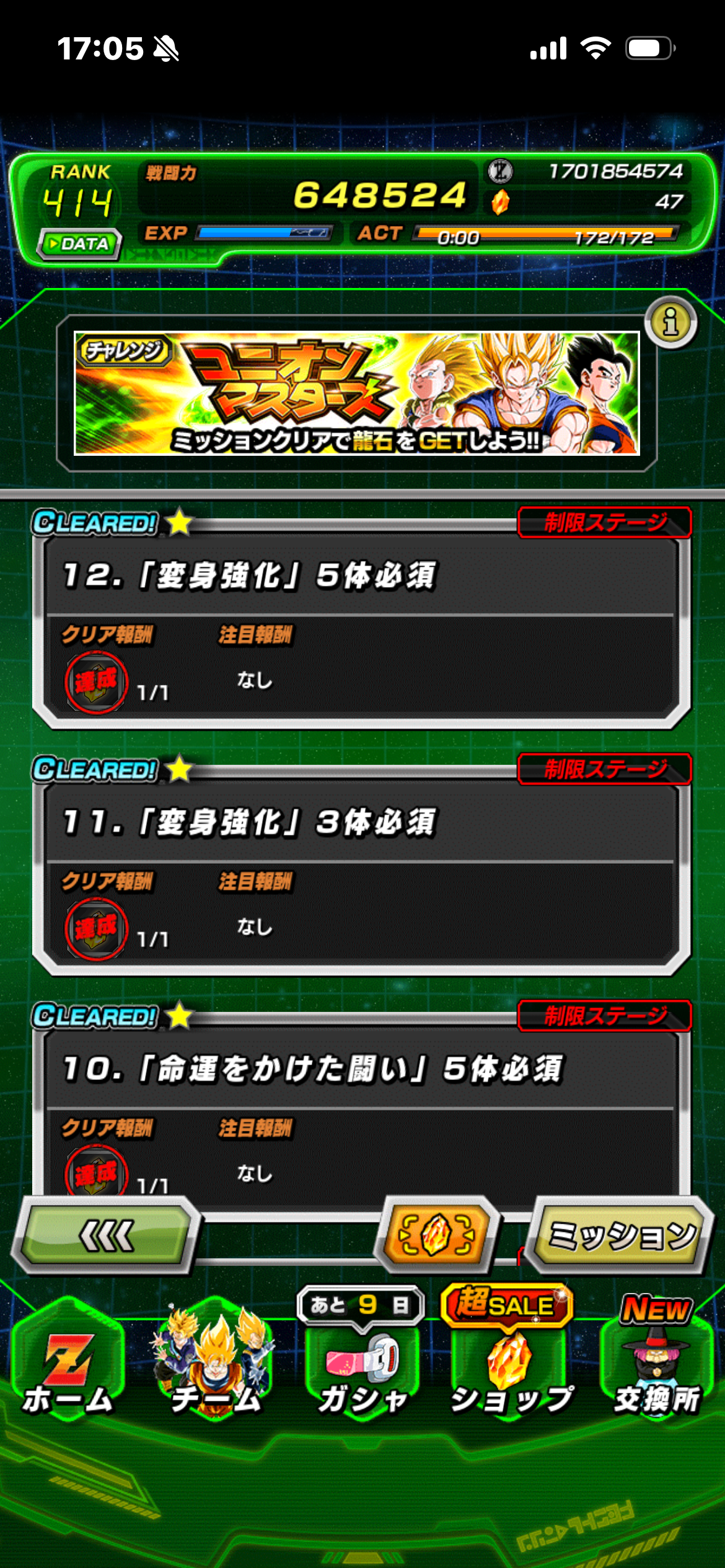Tap the green DATA button
725x1568 pixels.
[x=79, y=244]
